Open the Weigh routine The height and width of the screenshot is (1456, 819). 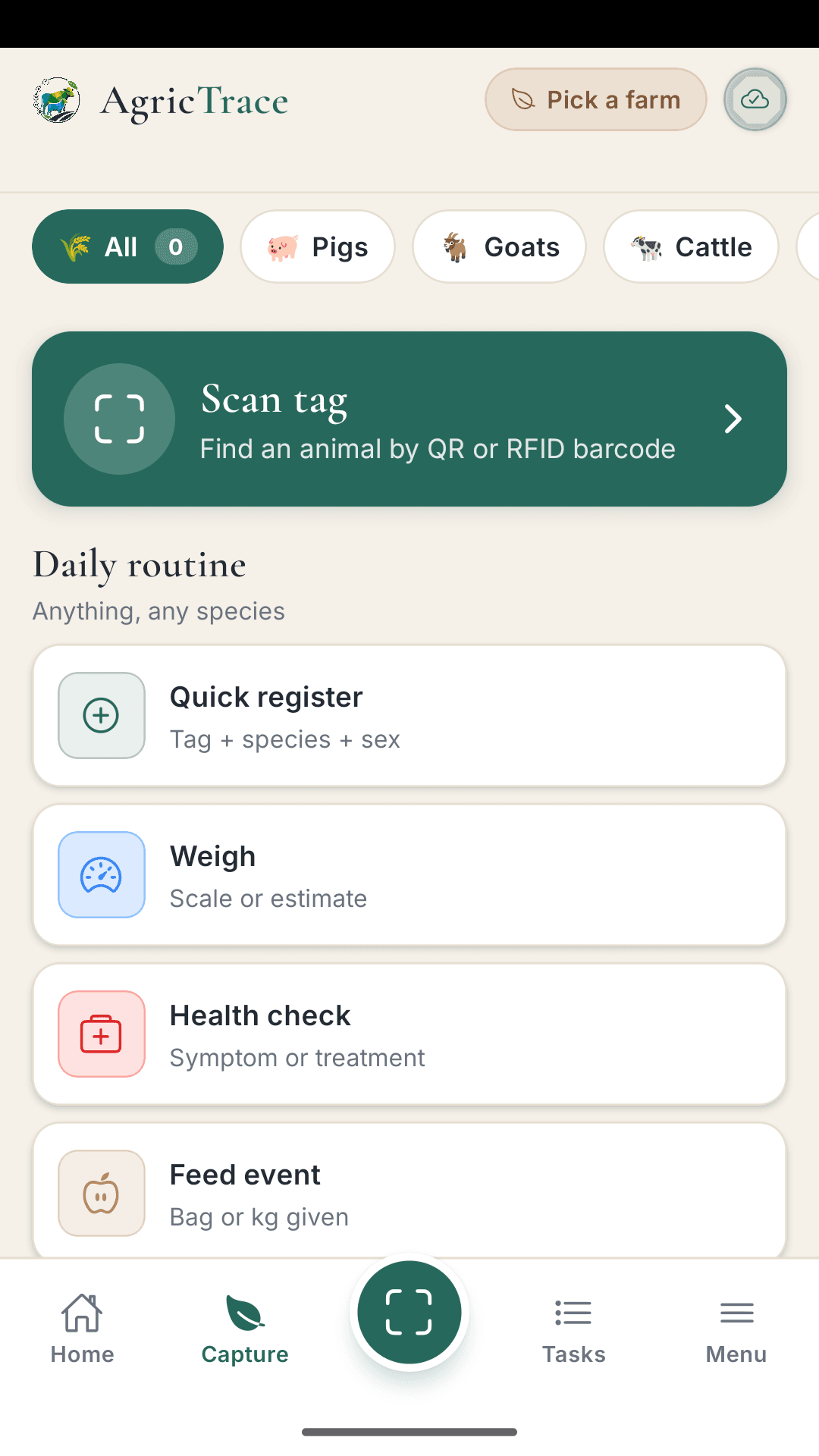tap(409, 874)
